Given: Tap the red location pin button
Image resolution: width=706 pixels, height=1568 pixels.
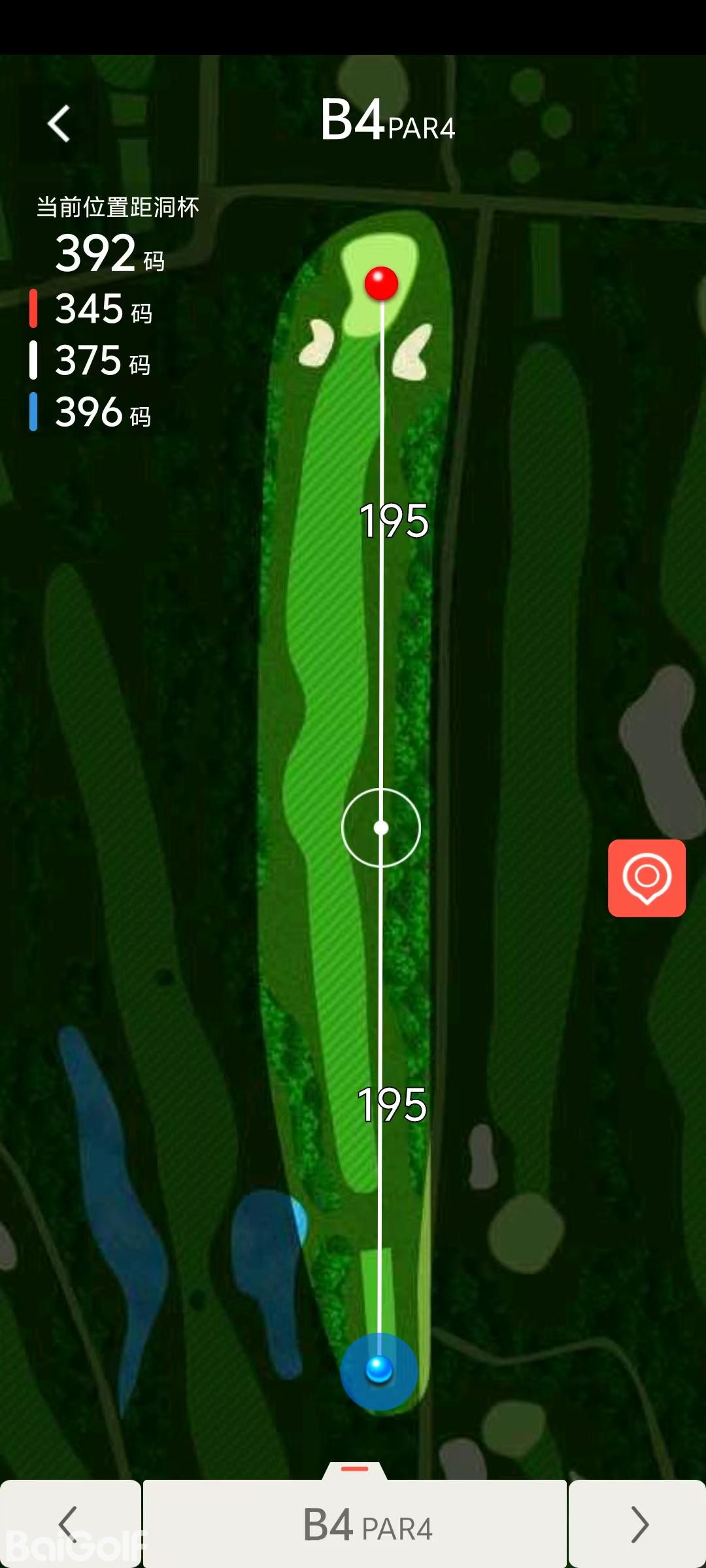Looking at the screenshot, I should (647, 878).
